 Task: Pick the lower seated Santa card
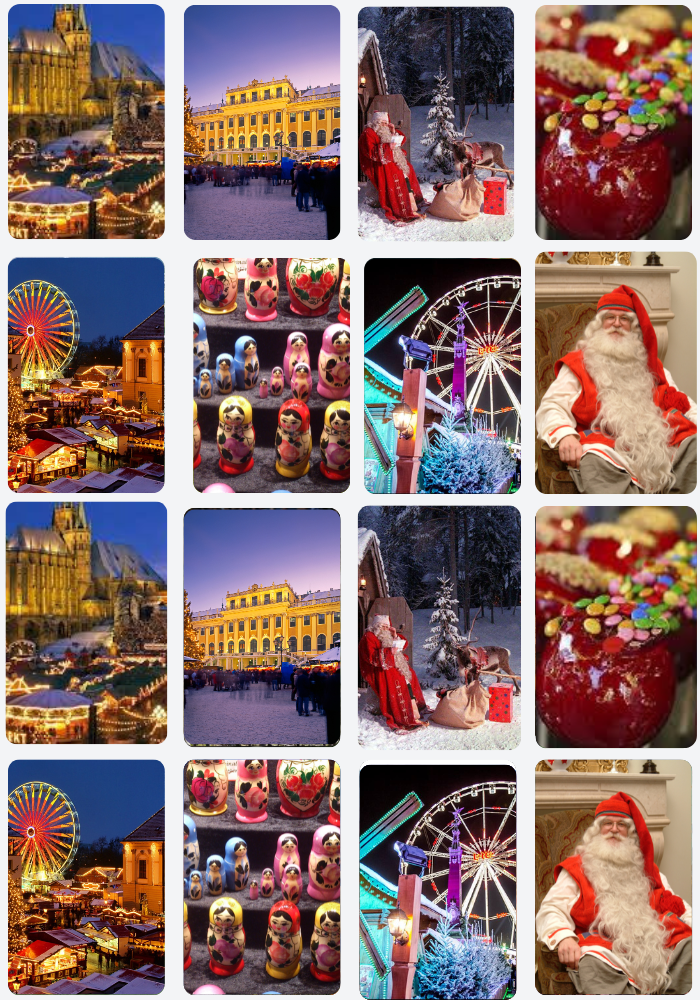pyautogui.click(x=613, y=877)
